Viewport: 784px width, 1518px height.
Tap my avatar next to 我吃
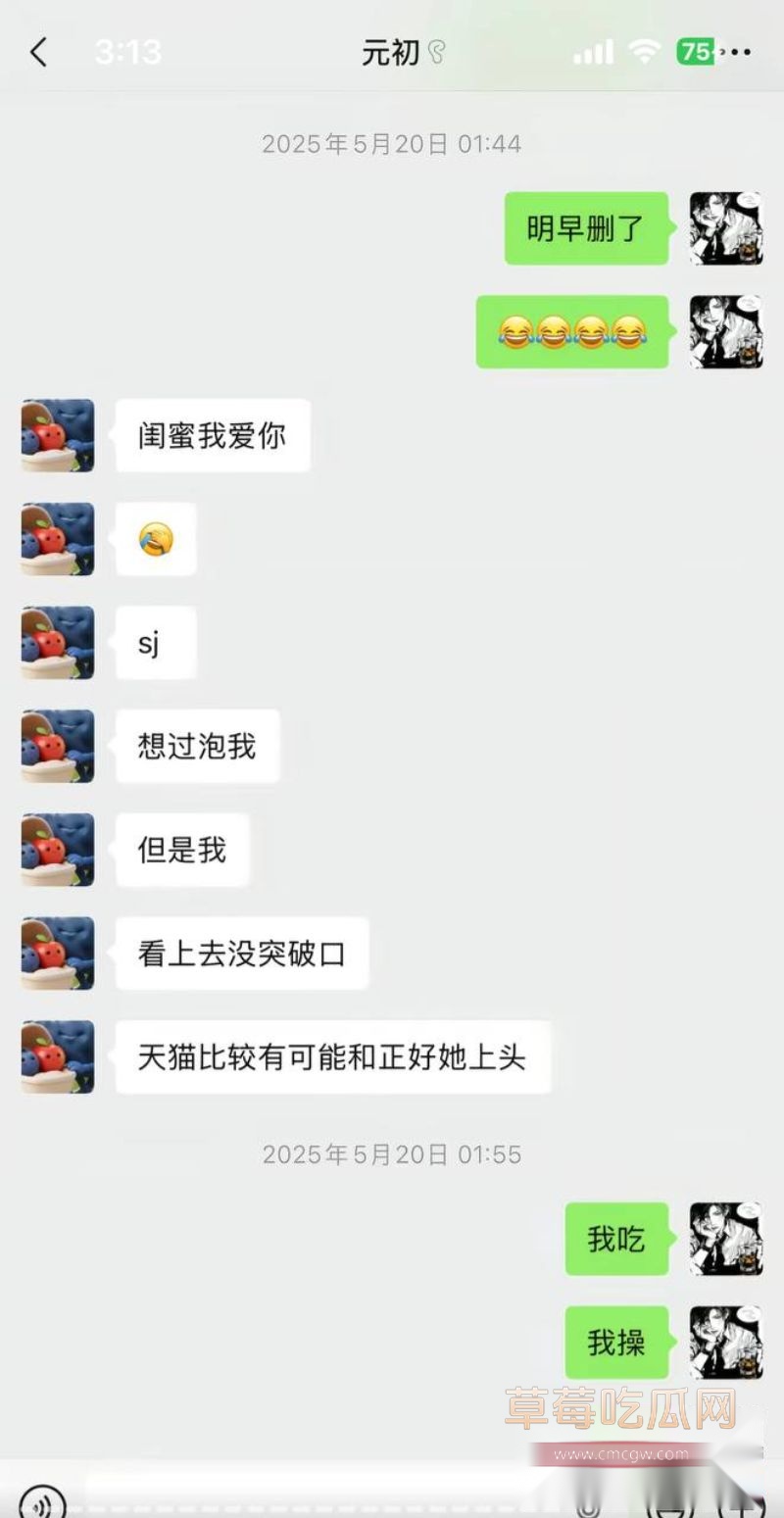(x=726, y=1240)
